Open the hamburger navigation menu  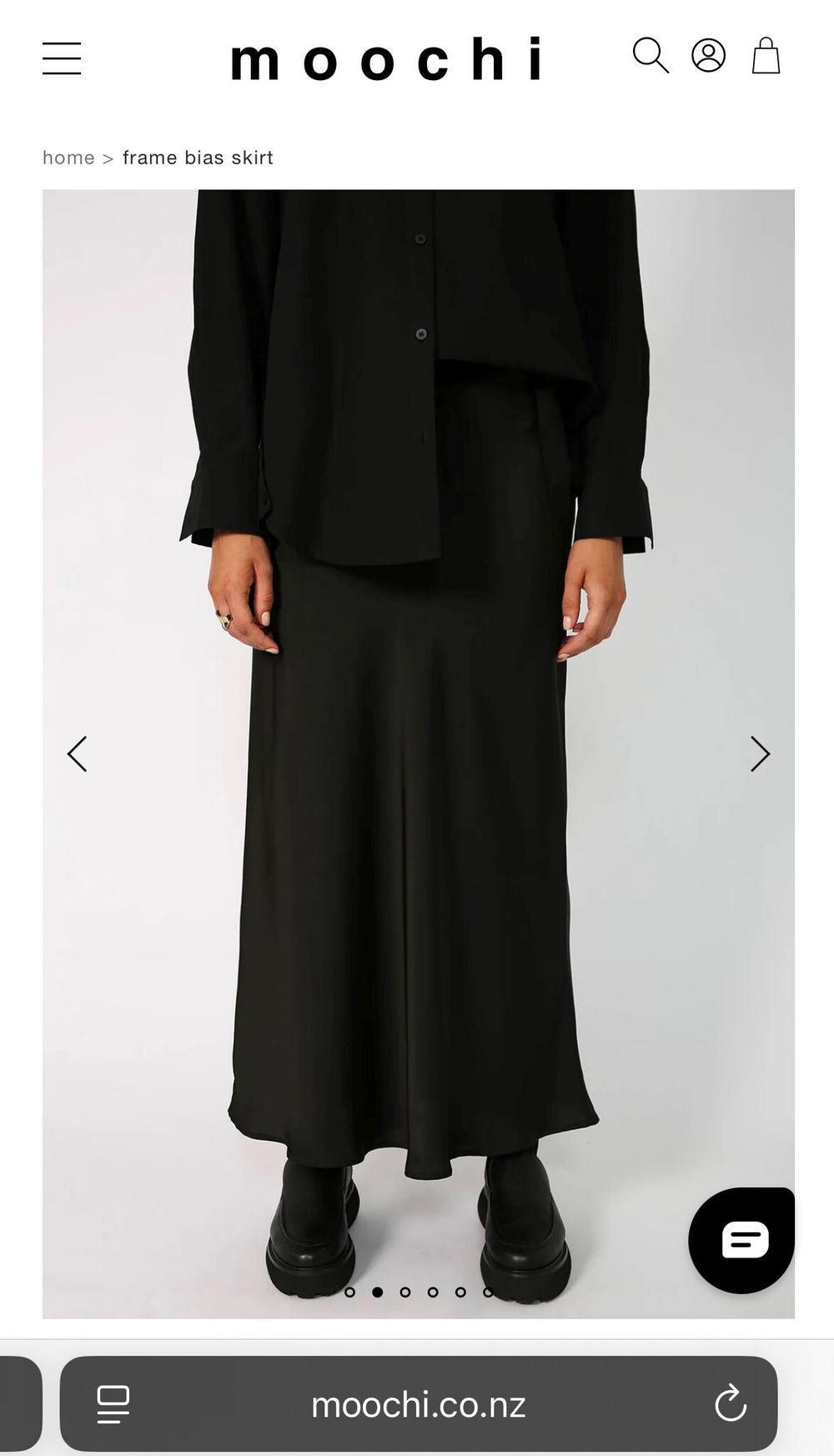(62, 58)
